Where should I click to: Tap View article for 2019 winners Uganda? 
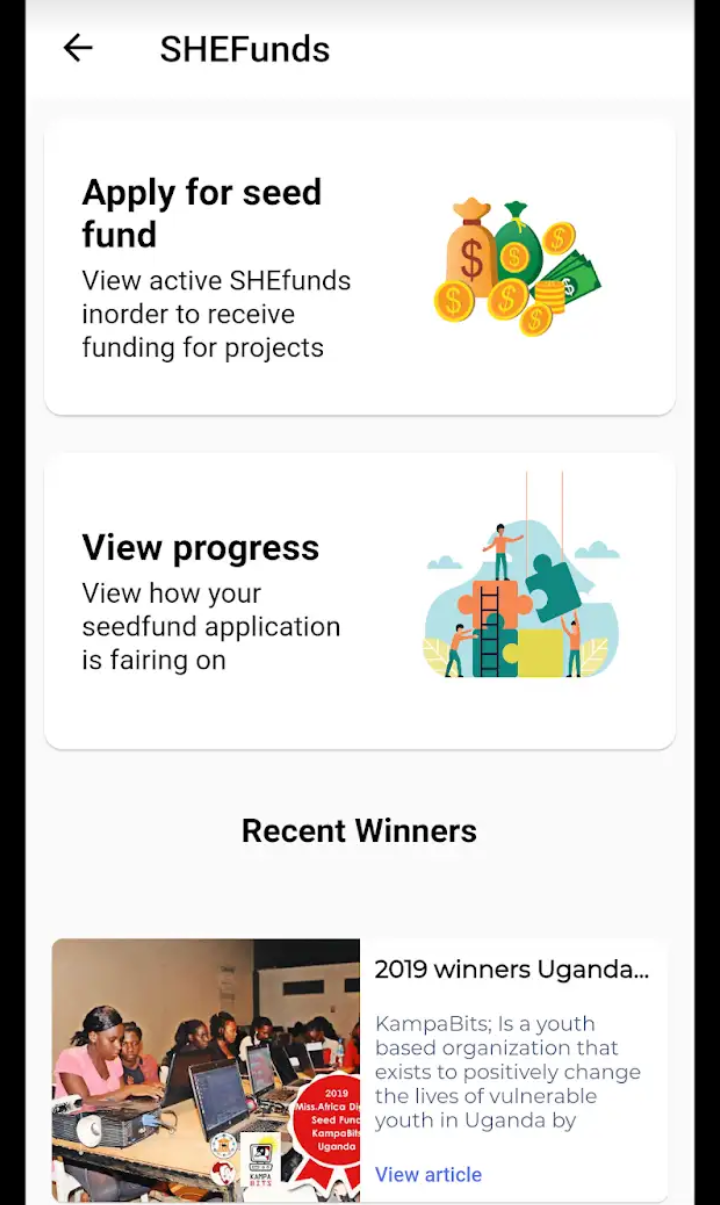[428, 1174]
